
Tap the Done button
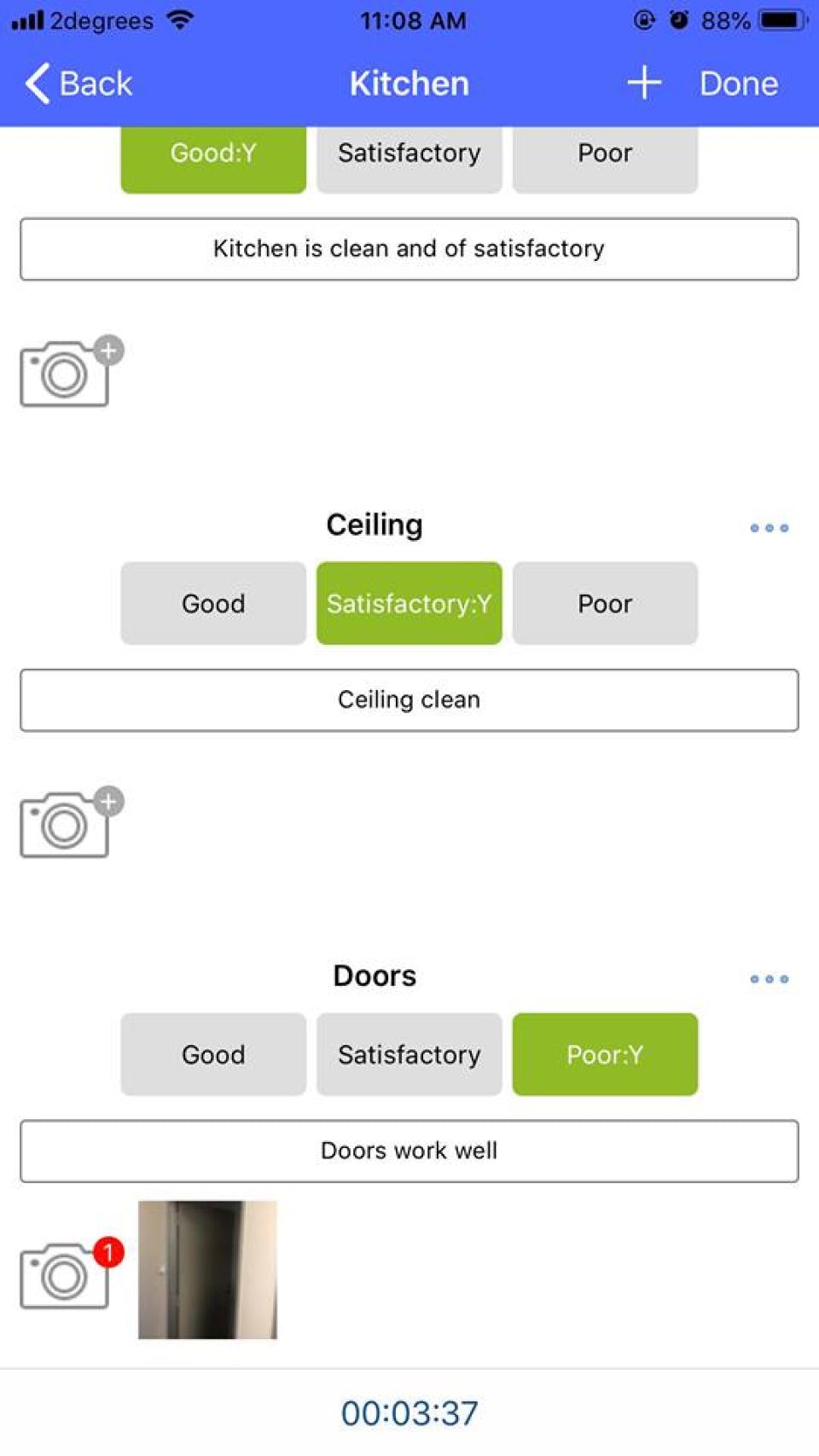click(x=738, y=83)
